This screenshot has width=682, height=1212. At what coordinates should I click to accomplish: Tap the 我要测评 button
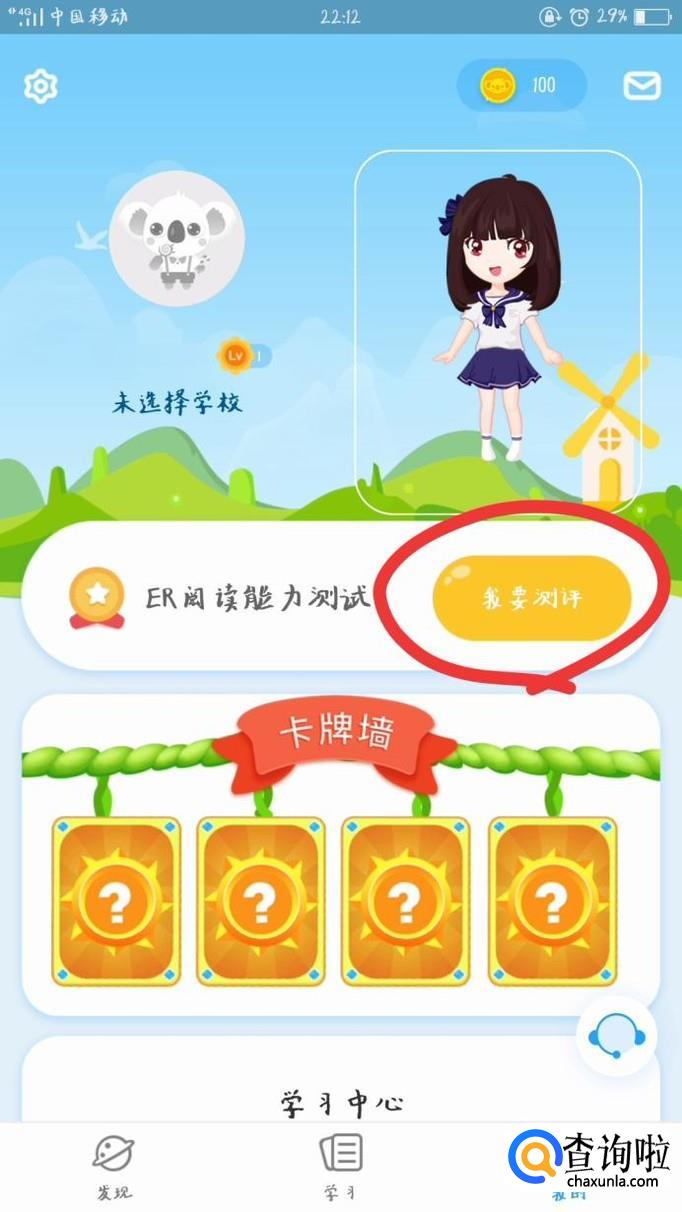[x=531, y=599]
